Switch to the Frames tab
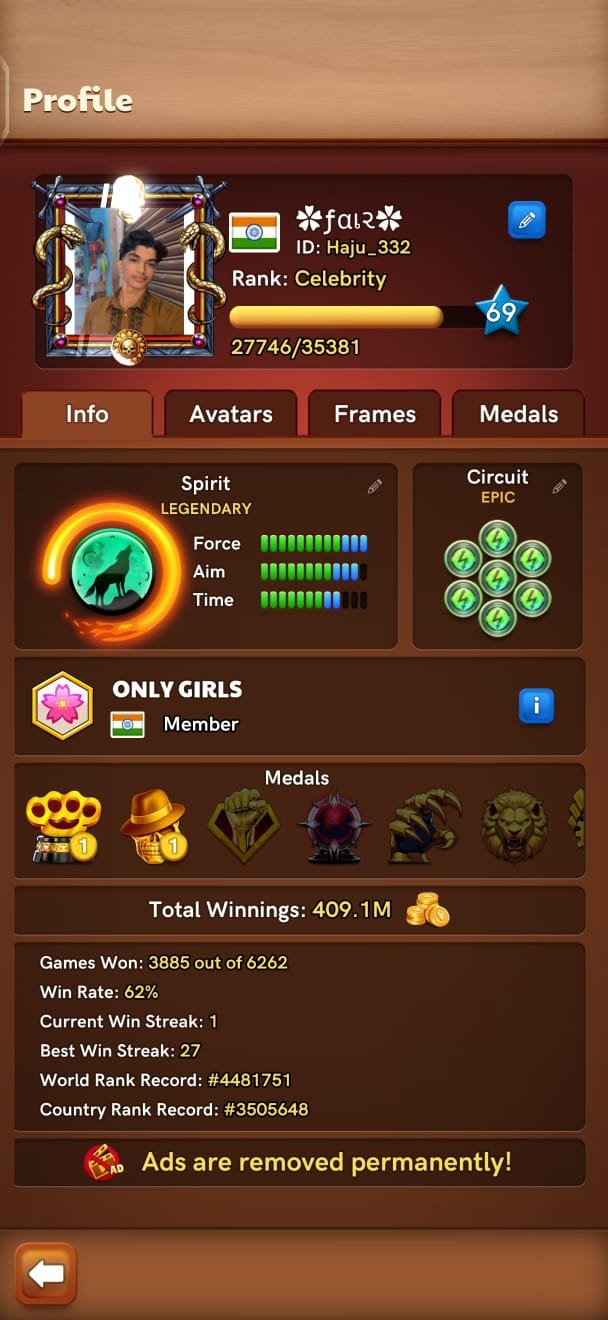The height and width of the screenshot is (1320, 608). click(x=375, y=414)
